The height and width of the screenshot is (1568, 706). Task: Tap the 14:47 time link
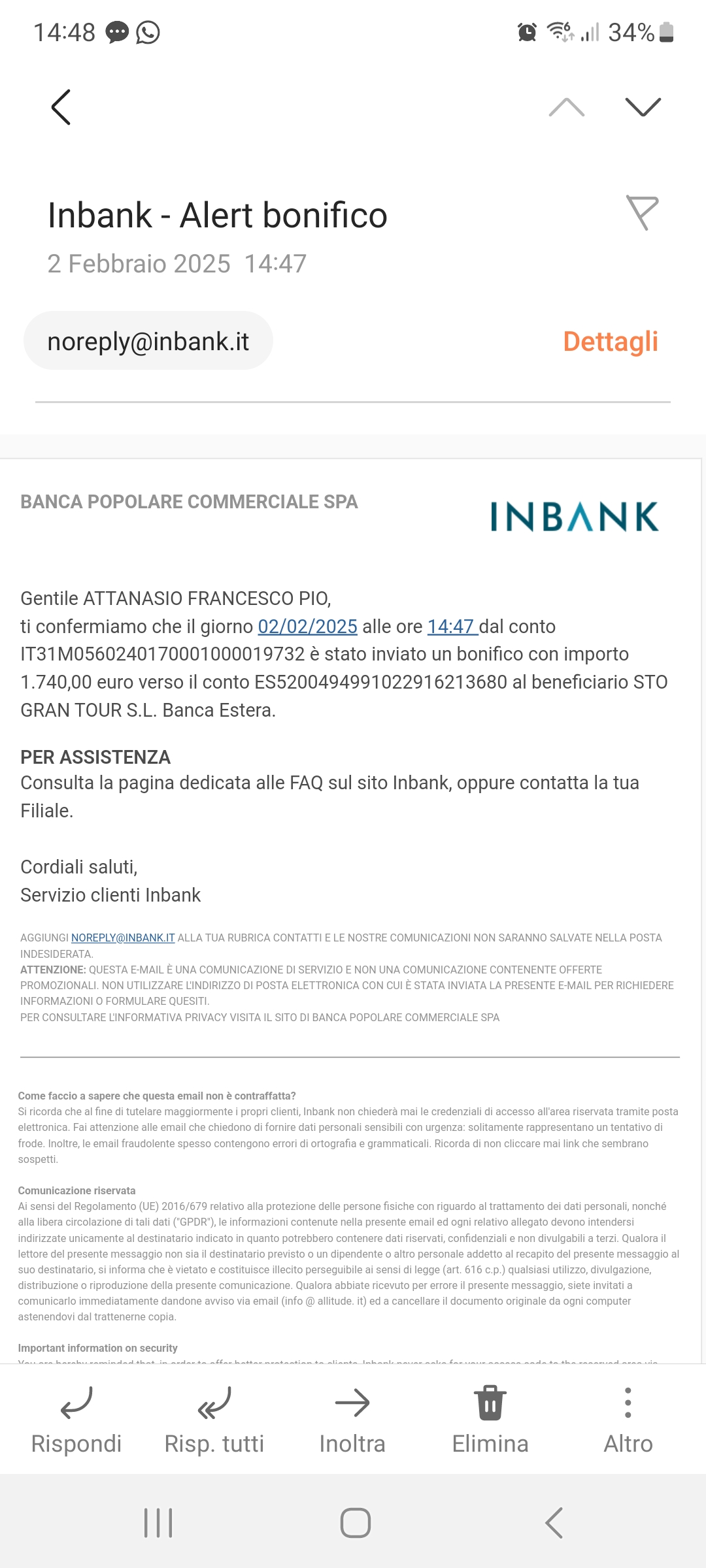point(452,627)
